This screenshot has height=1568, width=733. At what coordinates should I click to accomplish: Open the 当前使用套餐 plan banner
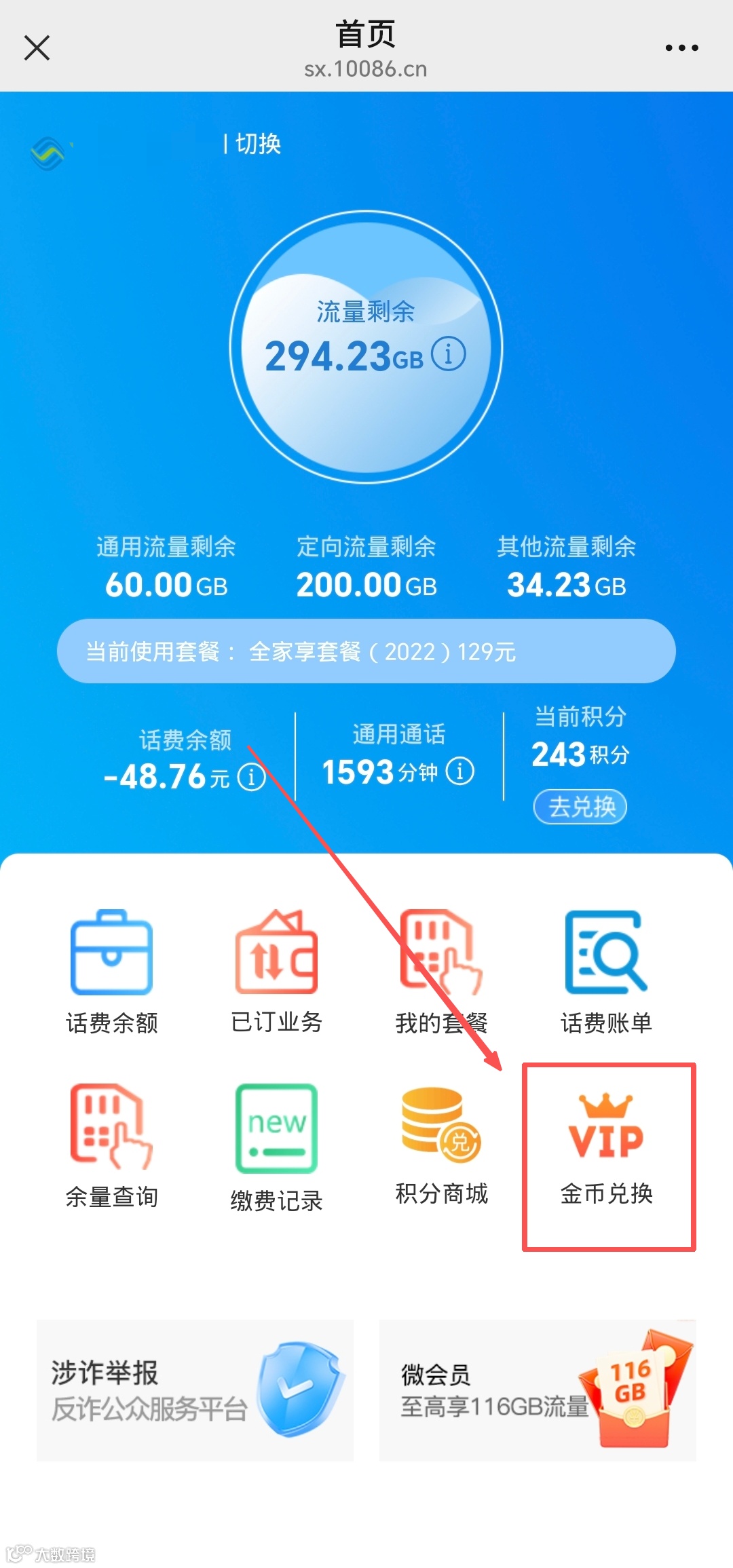click(366, 651)
